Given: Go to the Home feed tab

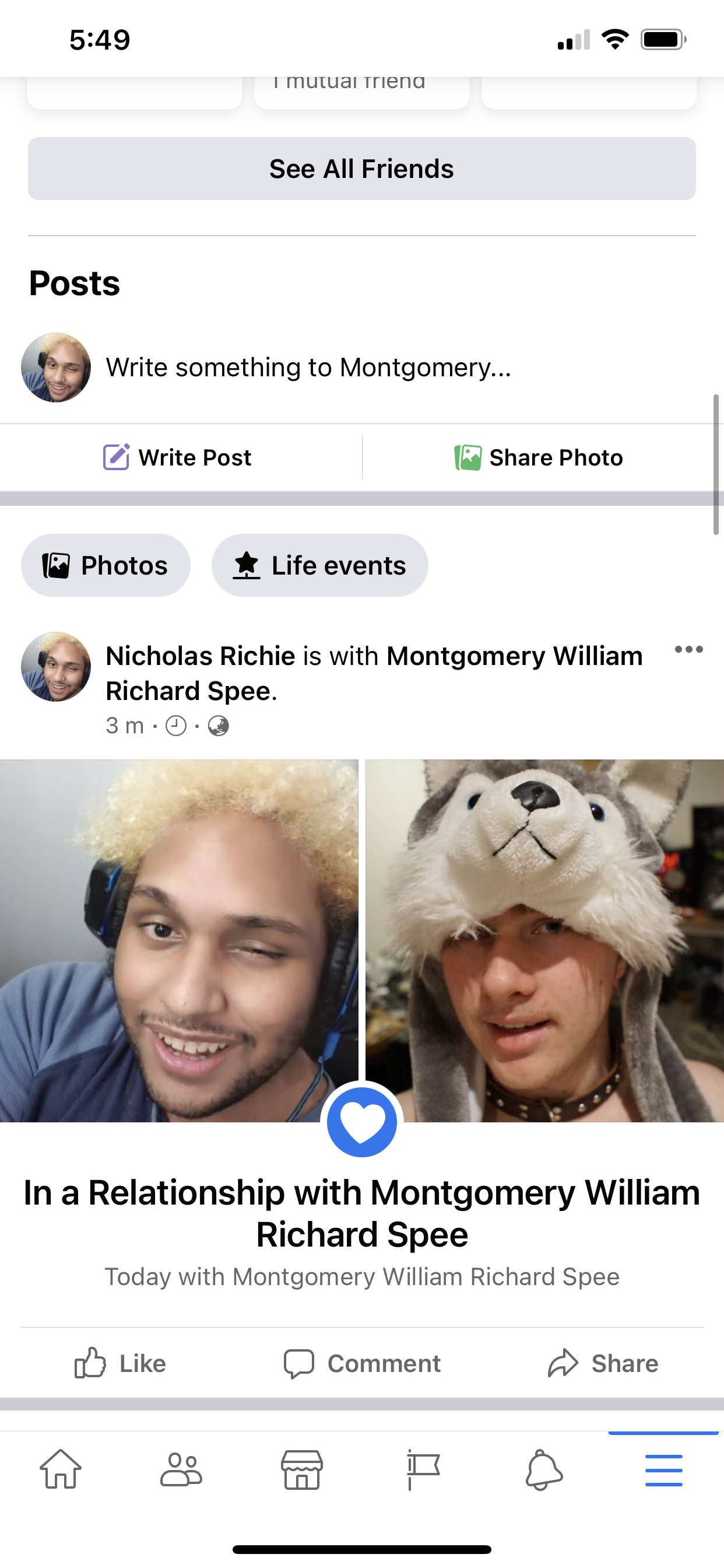Looking at the screenshot, I should [60, 1469].
